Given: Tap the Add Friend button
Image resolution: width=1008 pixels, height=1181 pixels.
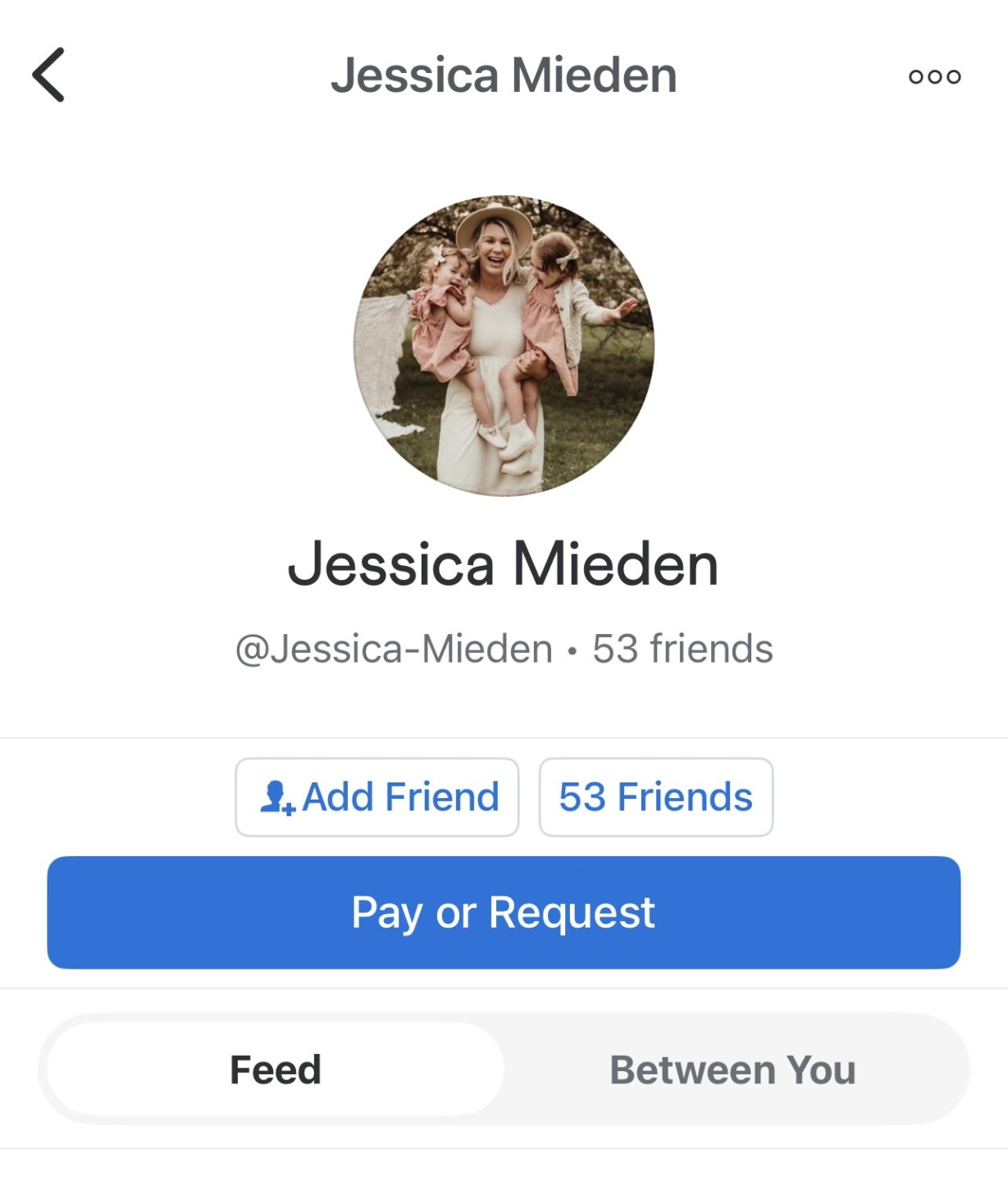Looking at the screenshot, I should coord(377,797).
